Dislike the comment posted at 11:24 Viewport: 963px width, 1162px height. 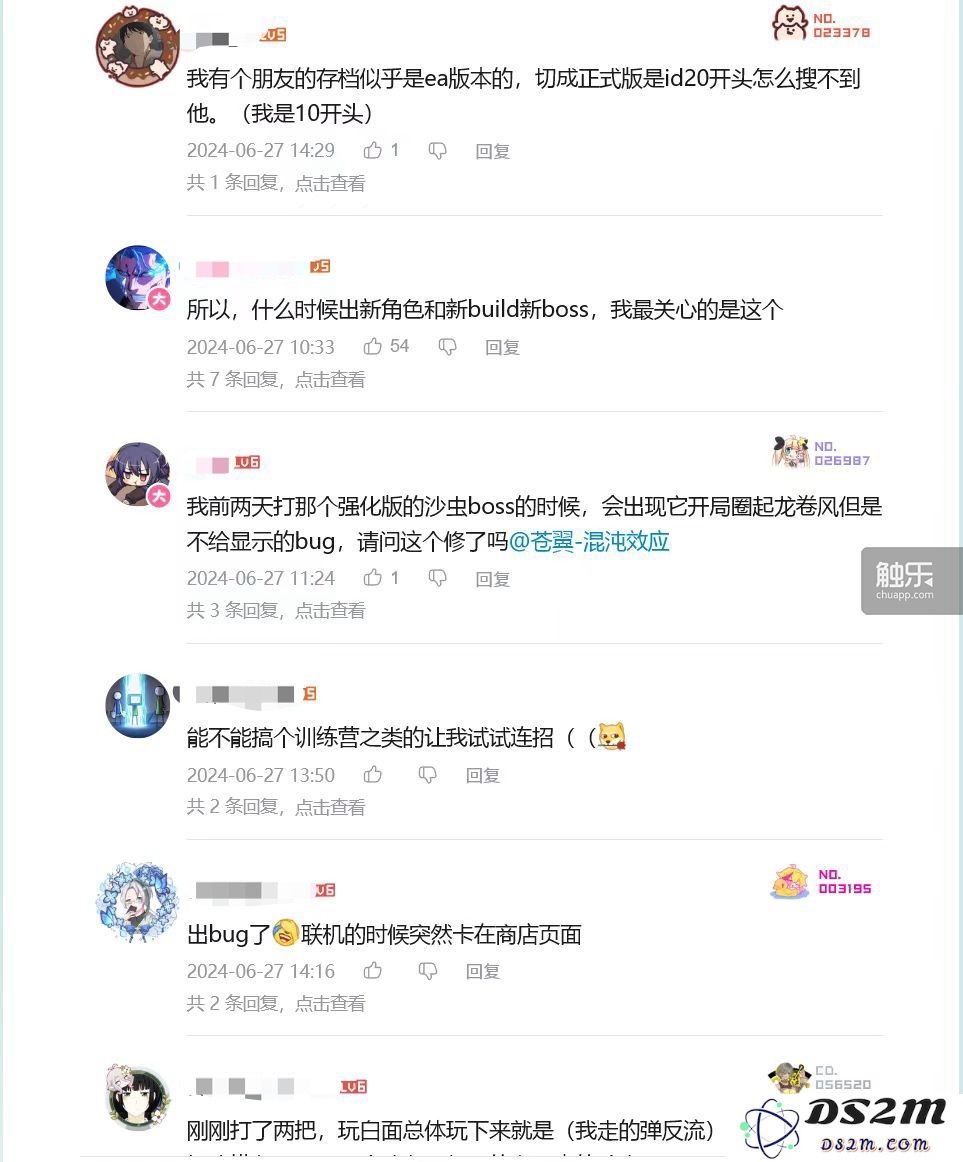pos(437,578)
